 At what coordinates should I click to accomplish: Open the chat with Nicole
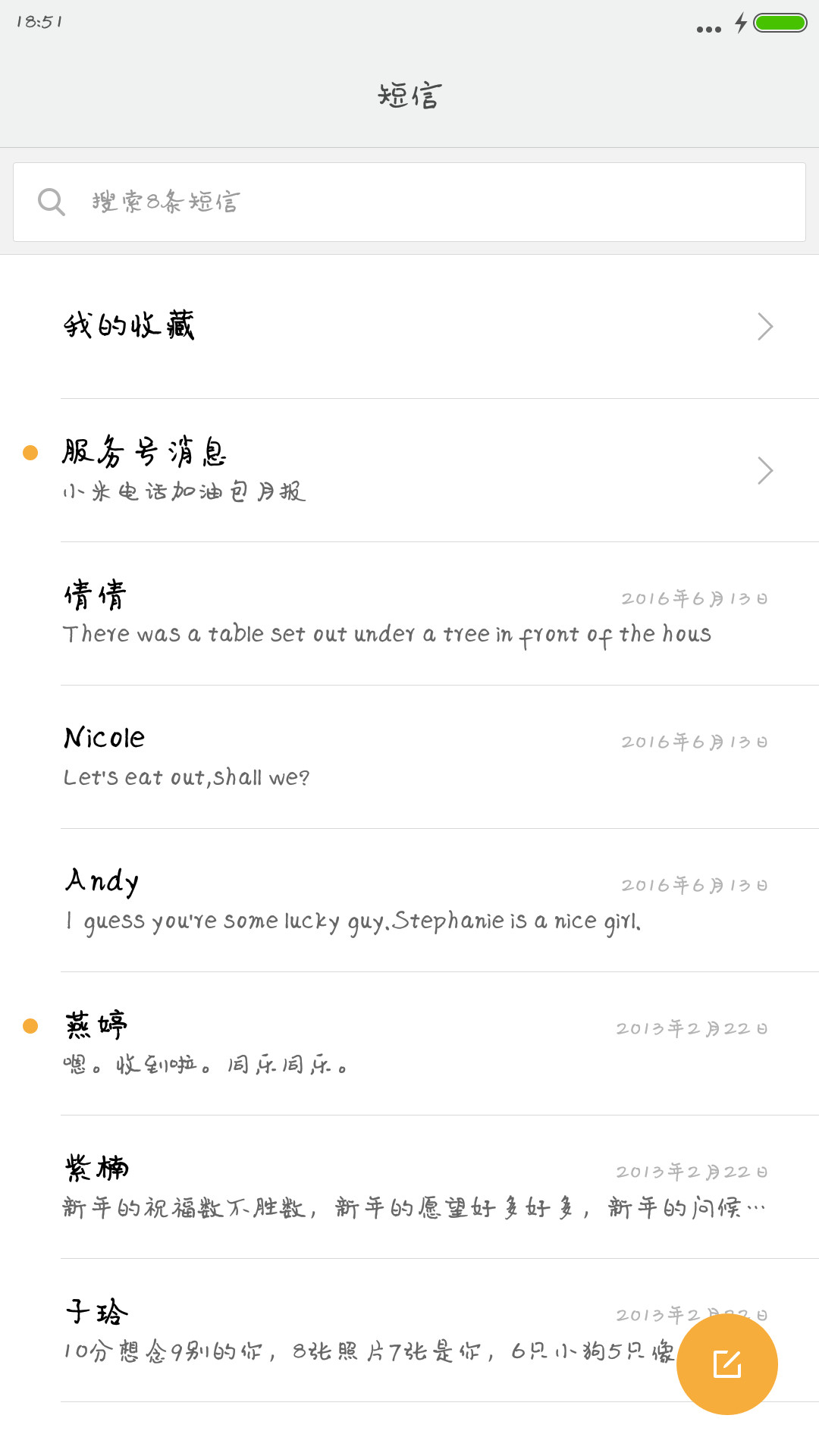click(409, 757)
